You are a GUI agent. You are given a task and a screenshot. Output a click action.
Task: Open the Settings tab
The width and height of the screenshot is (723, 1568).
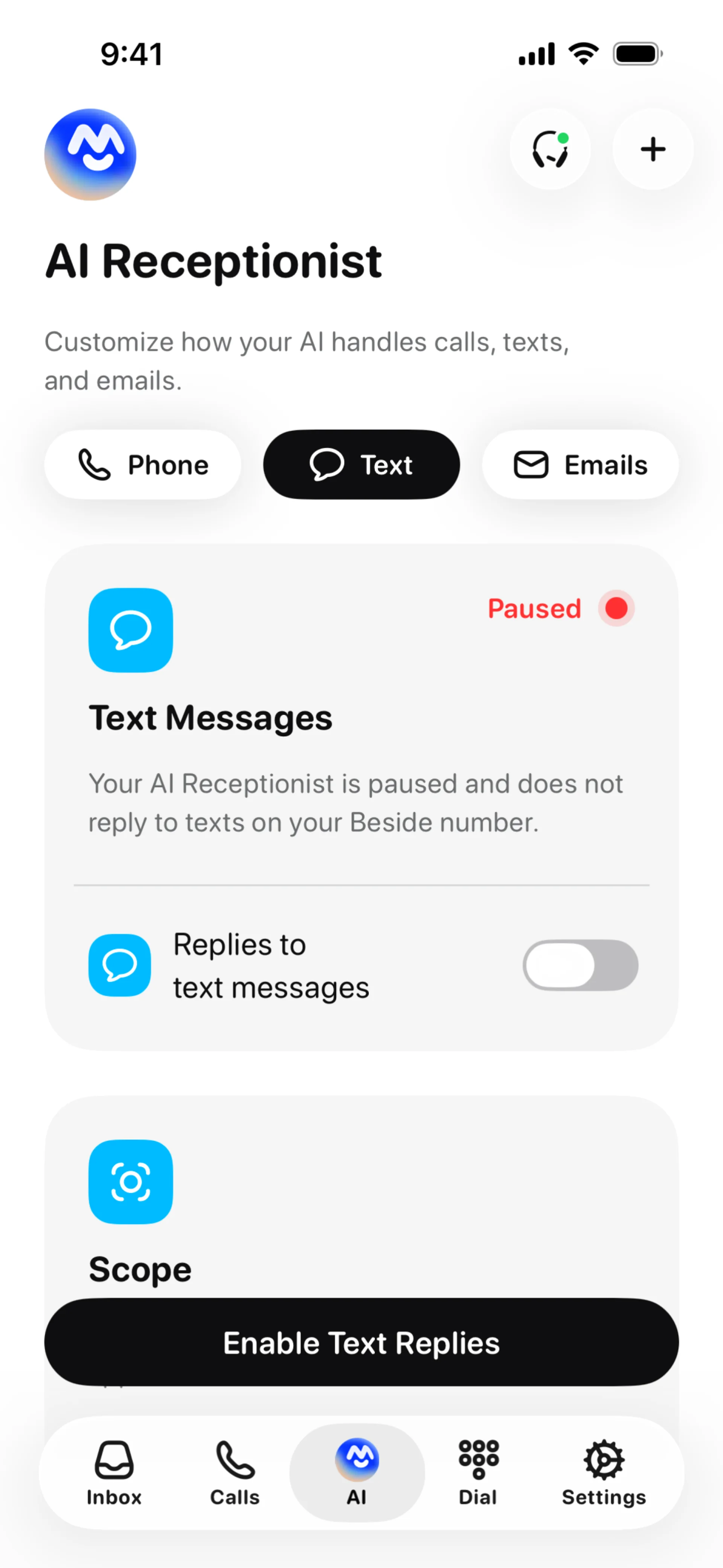click(604, 1472)
